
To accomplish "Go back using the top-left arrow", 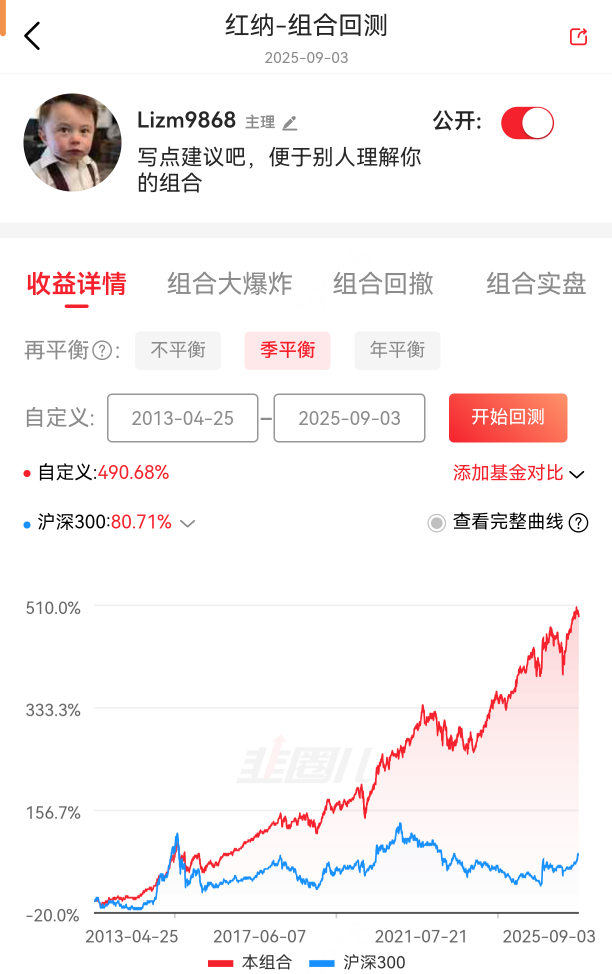I will coord(33,36).
